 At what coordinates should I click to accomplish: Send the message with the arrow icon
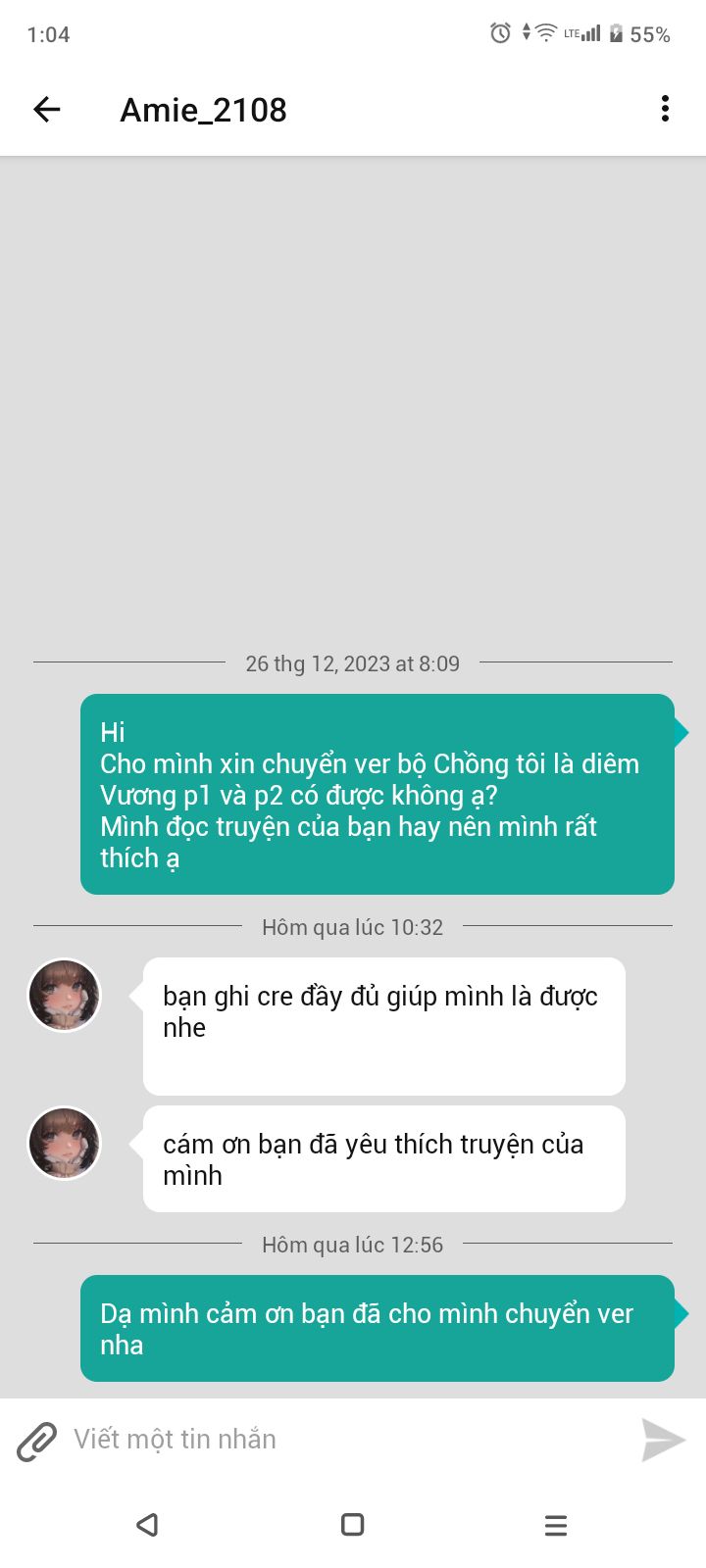click(663, 1440)
